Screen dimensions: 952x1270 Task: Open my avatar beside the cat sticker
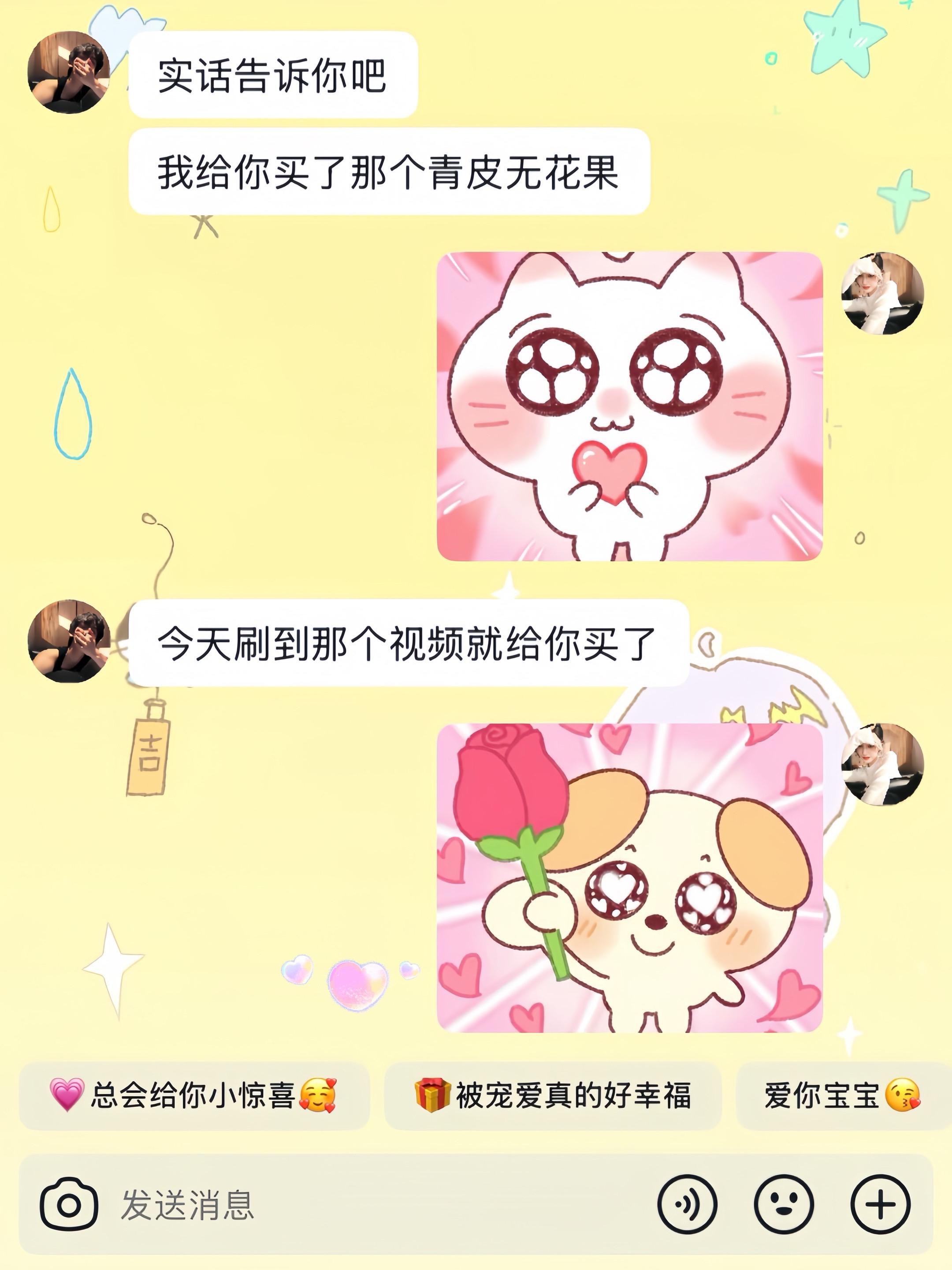(882, 293)
